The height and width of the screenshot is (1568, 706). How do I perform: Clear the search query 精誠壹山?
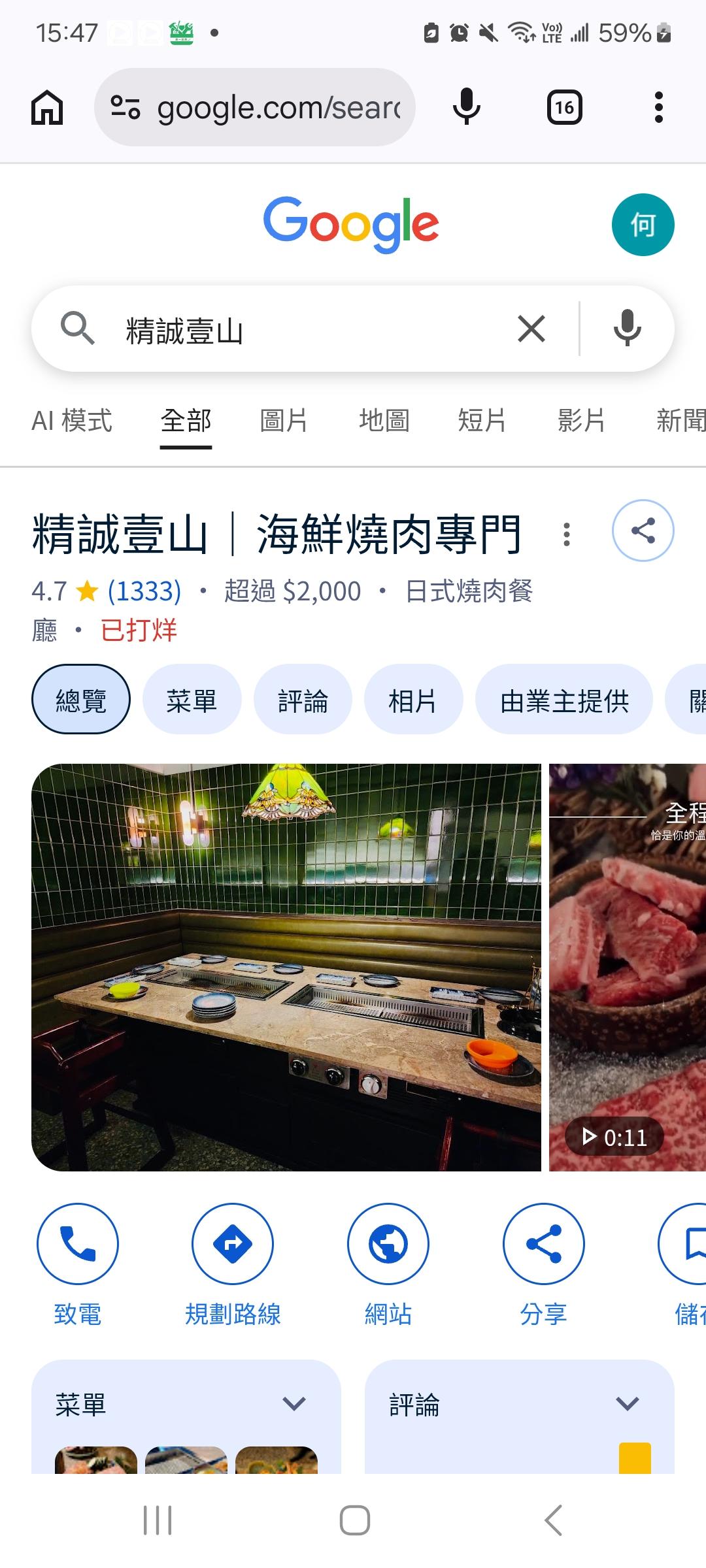tap(531, 329)
